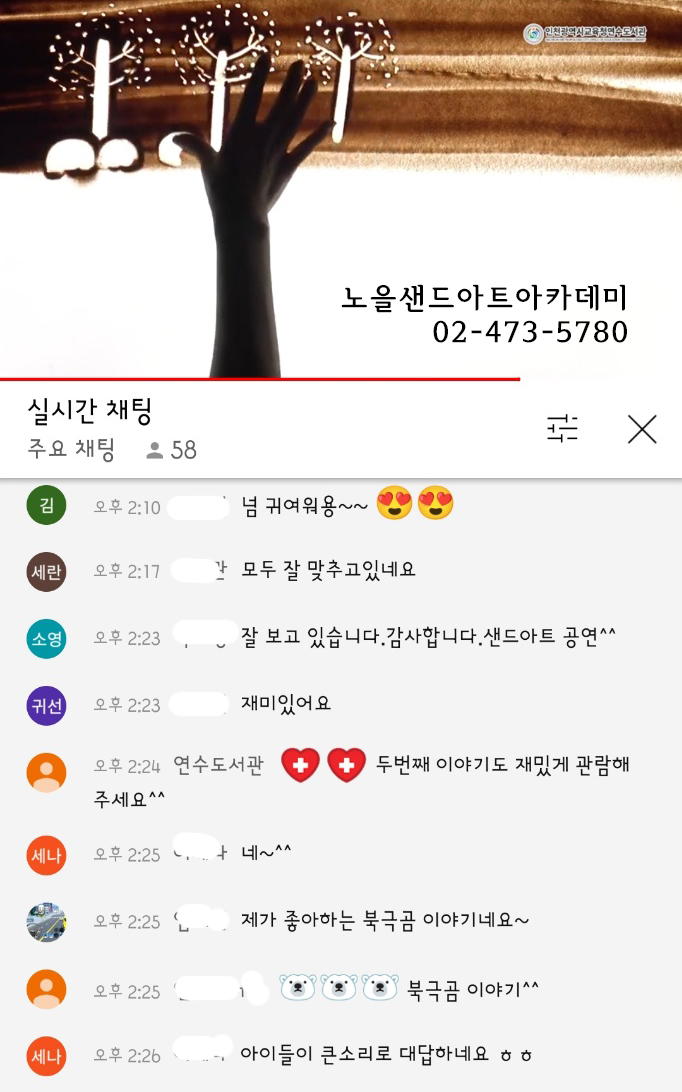Close the 실시간 채팅 panel
Screen dimensions: 682x1092
pos(641,429)
